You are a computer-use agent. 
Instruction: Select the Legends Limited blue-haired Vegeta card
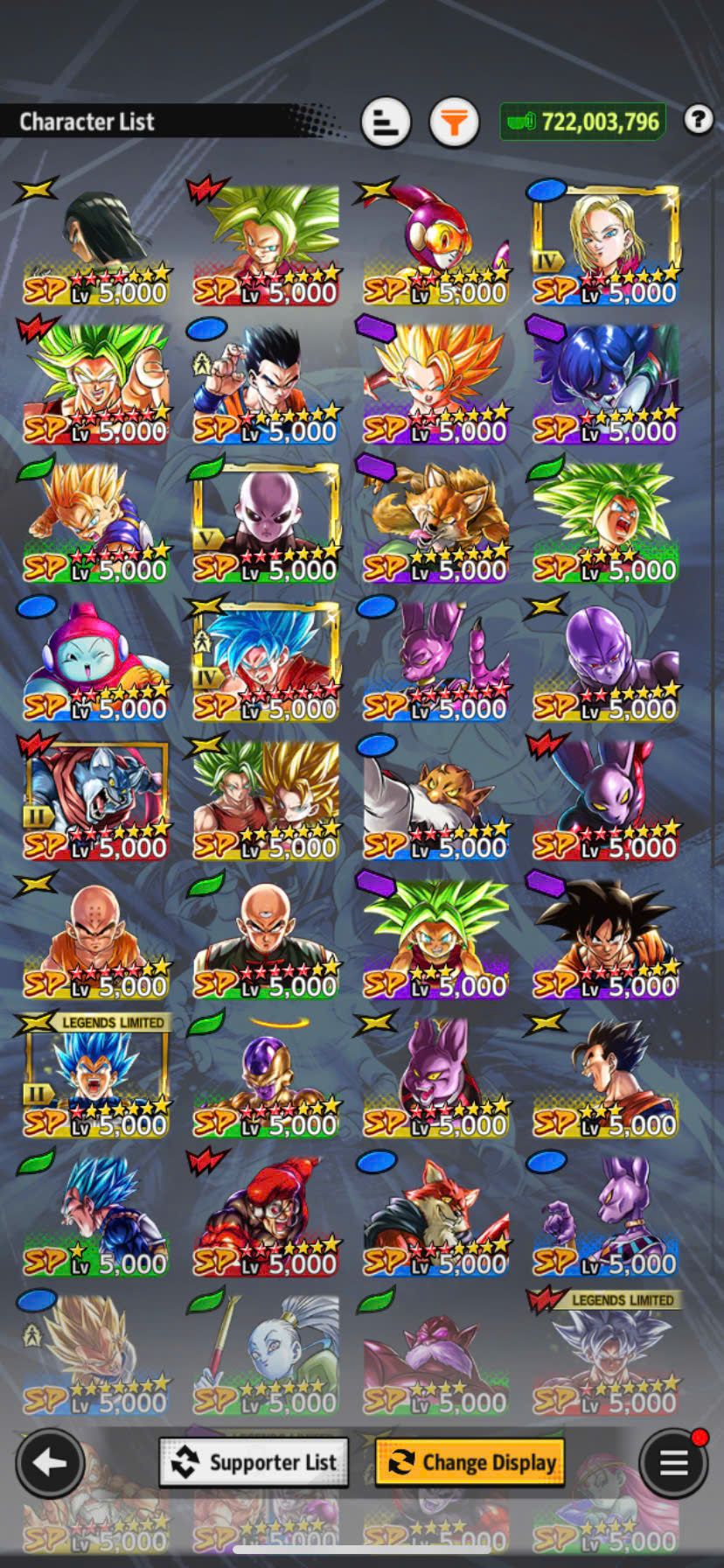tap(96, 1076)
